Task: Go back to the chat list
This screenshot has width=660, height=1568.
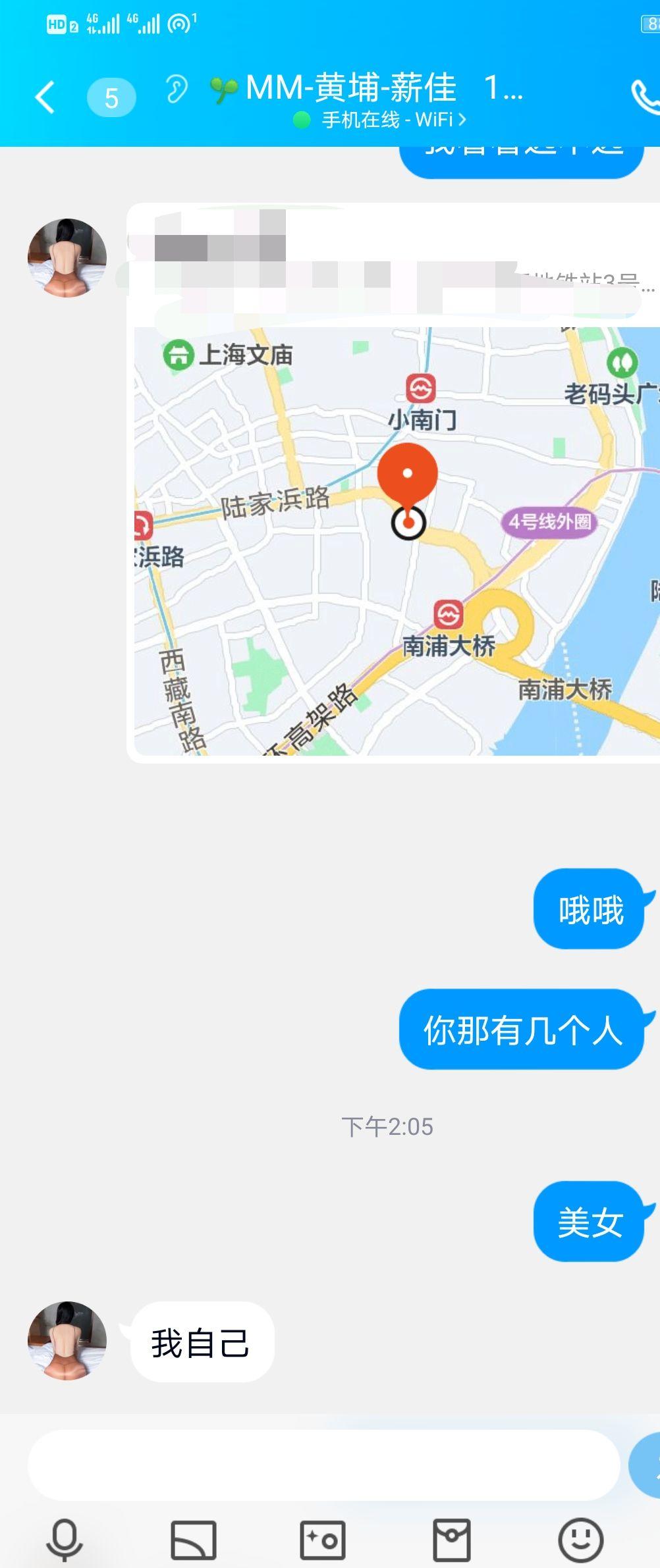Action: pyautogui.click(x=45, y=98)
